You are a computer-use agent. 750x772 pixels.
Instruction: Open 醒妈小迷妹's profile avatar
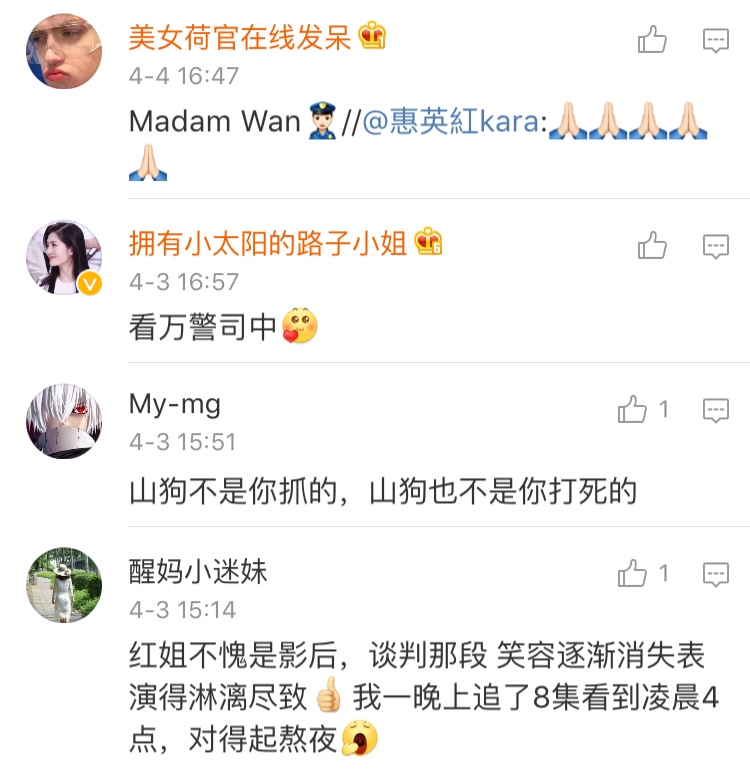[64, 585]
